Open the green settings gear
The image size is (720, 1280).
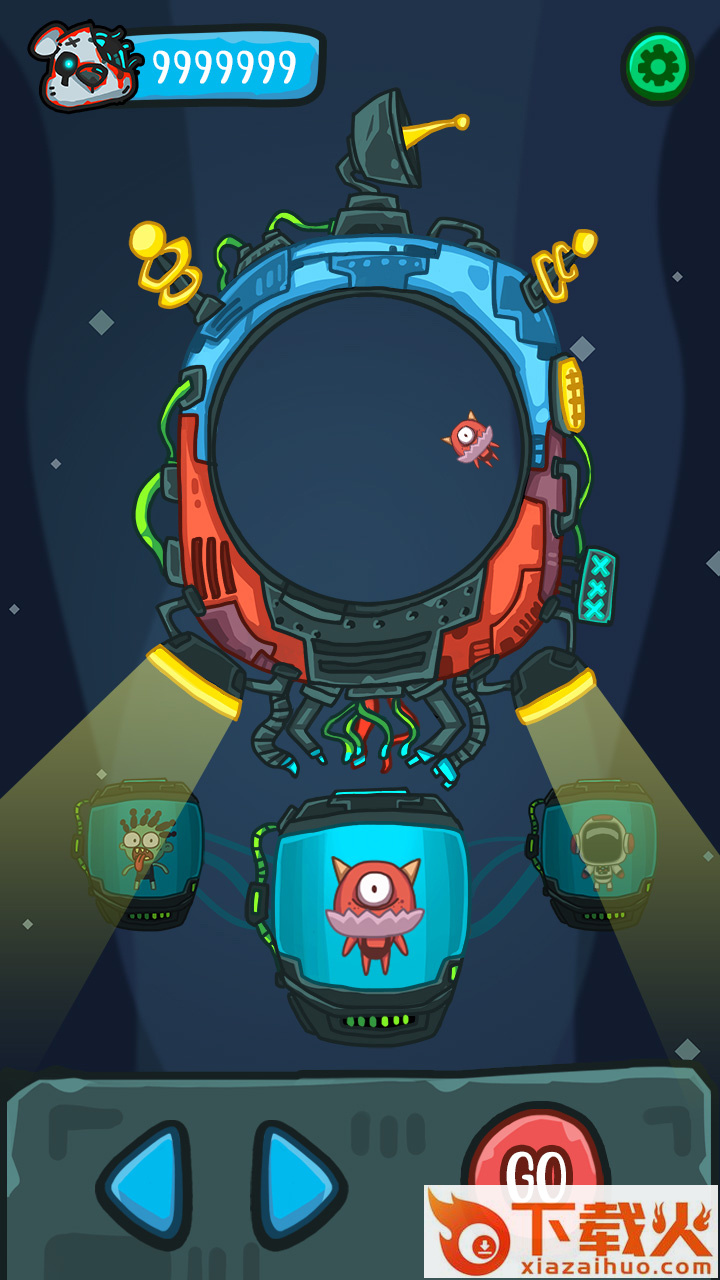[657, 67]
